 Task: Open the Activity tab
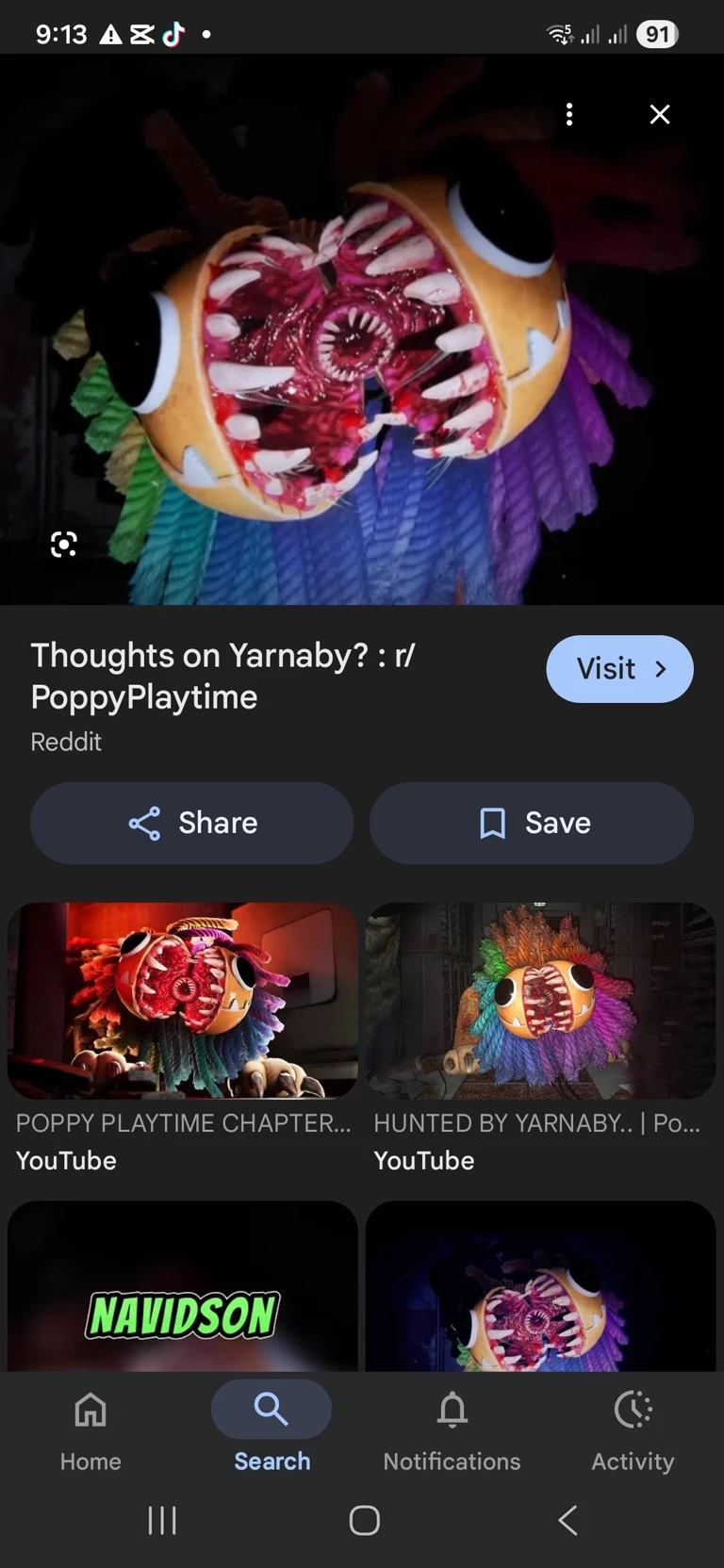pos(633,1430)
